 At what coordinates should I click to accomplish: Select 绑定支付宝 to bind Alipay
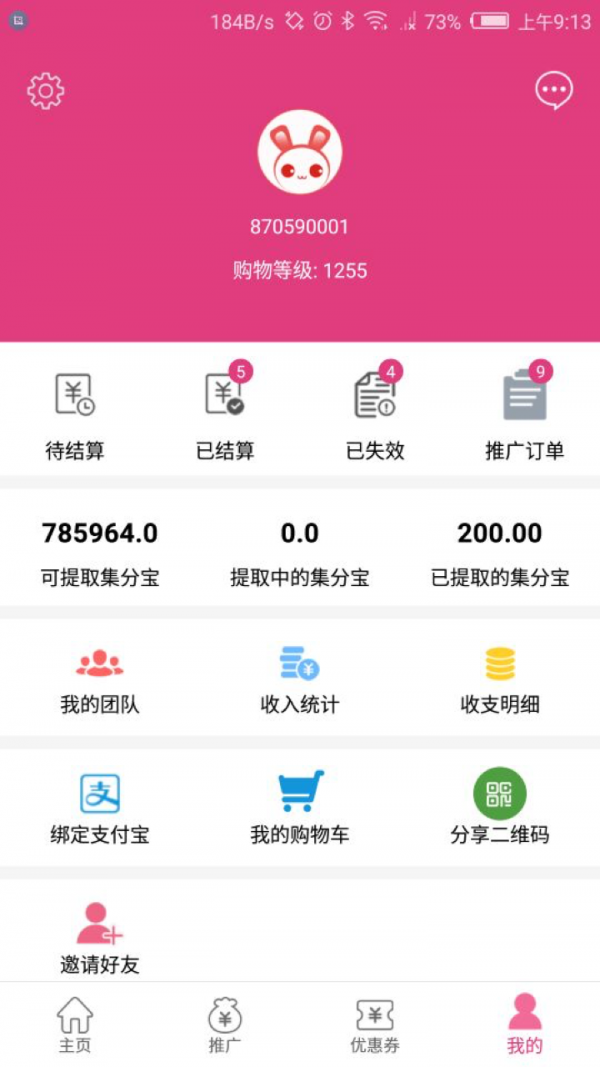(x=100, y=808)
